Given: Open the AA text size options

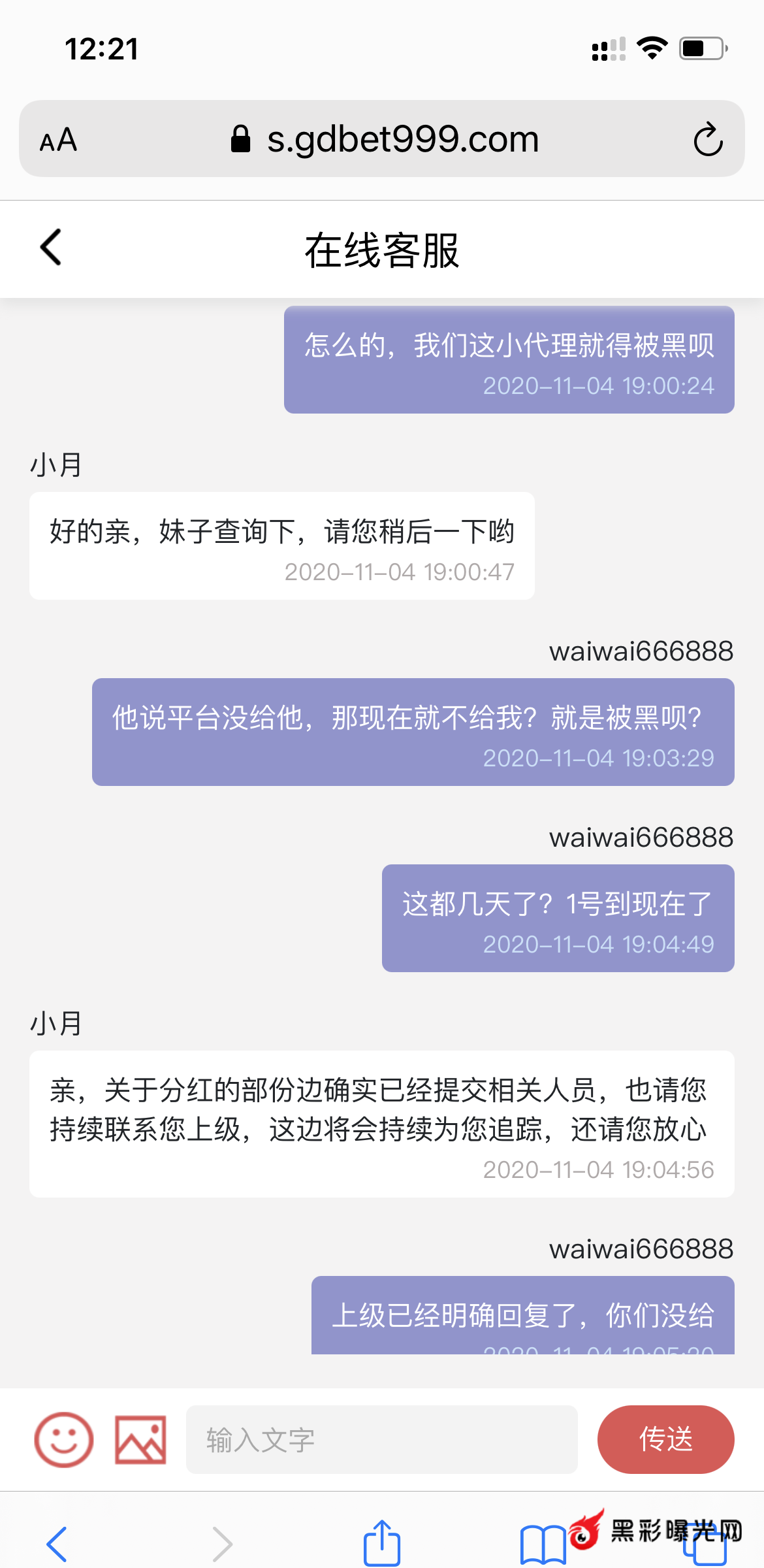Looking at the screenshot, I should tap(59, 140).
